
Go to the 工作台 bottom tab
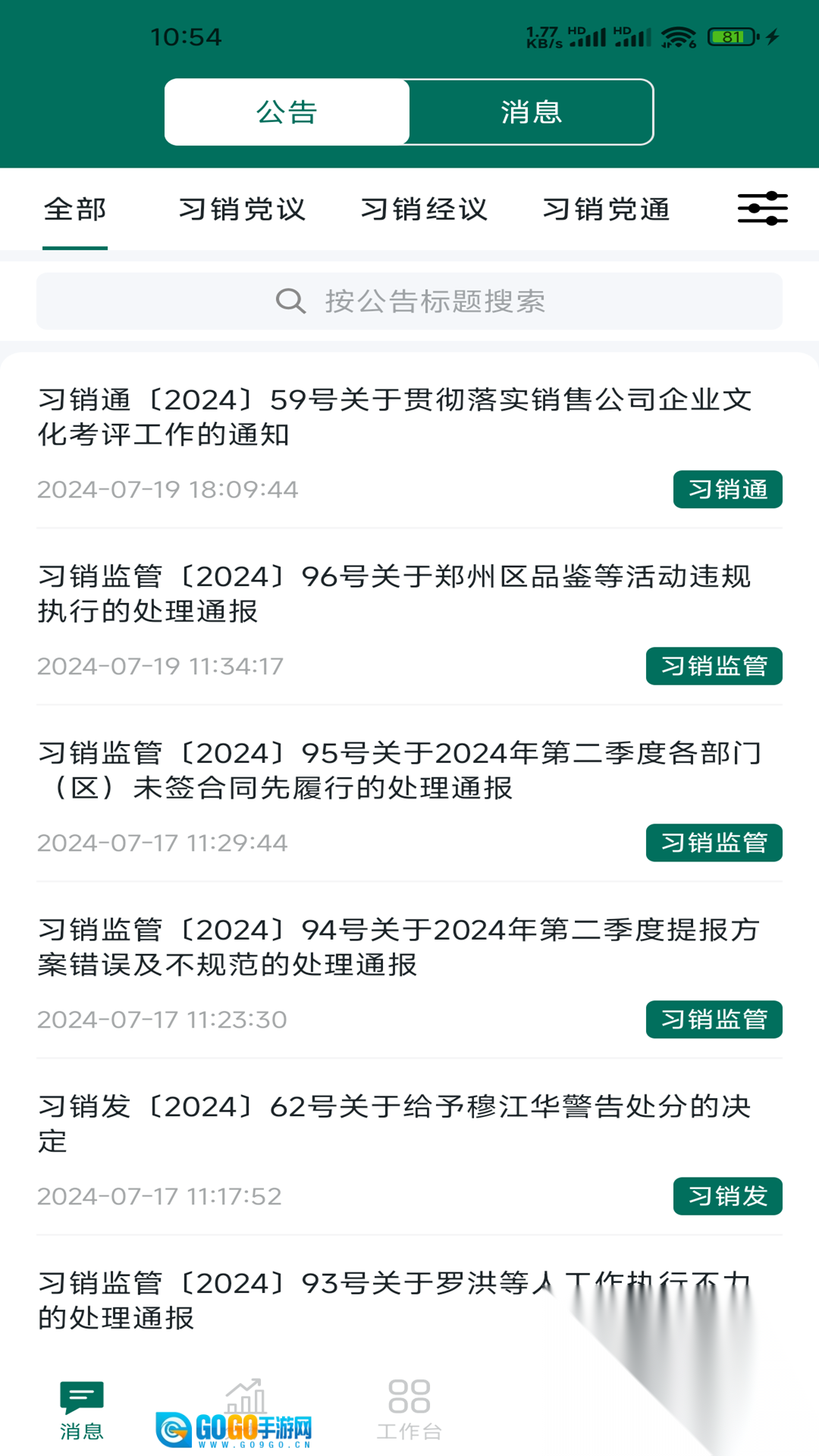click(409, 1409)
